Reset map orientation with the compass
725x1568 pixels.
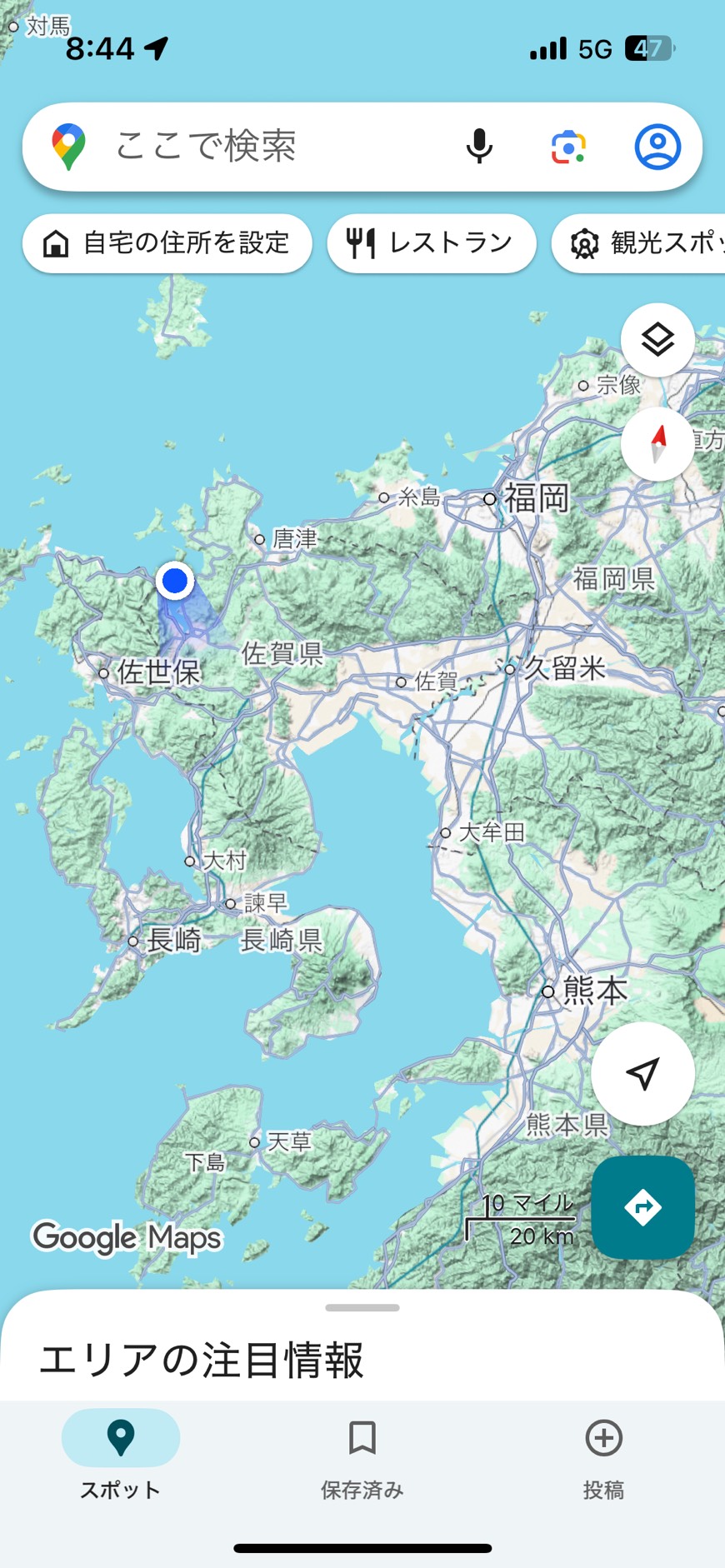657,443
